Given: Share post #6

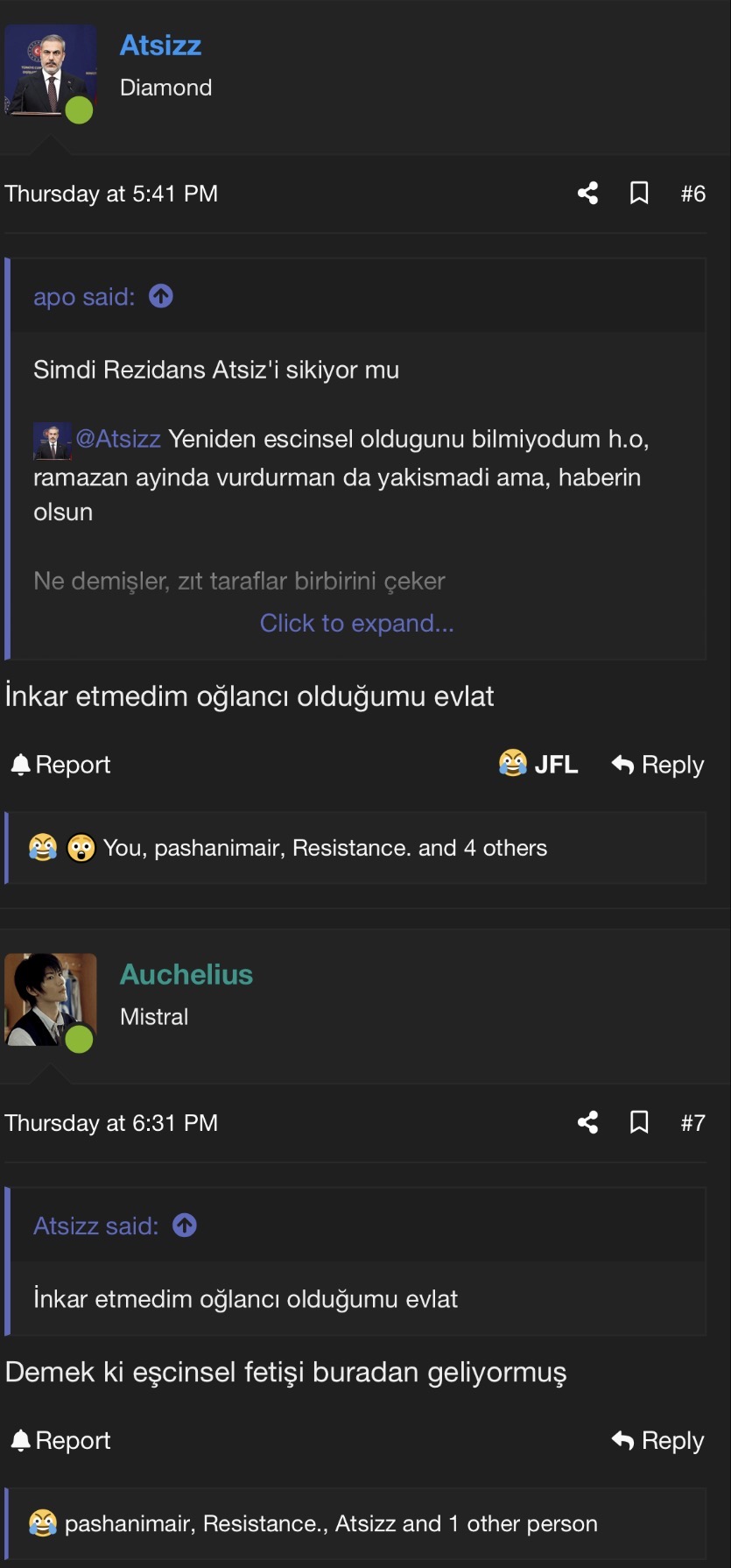Looking at the screenshot, I should (x=587, y=194).
